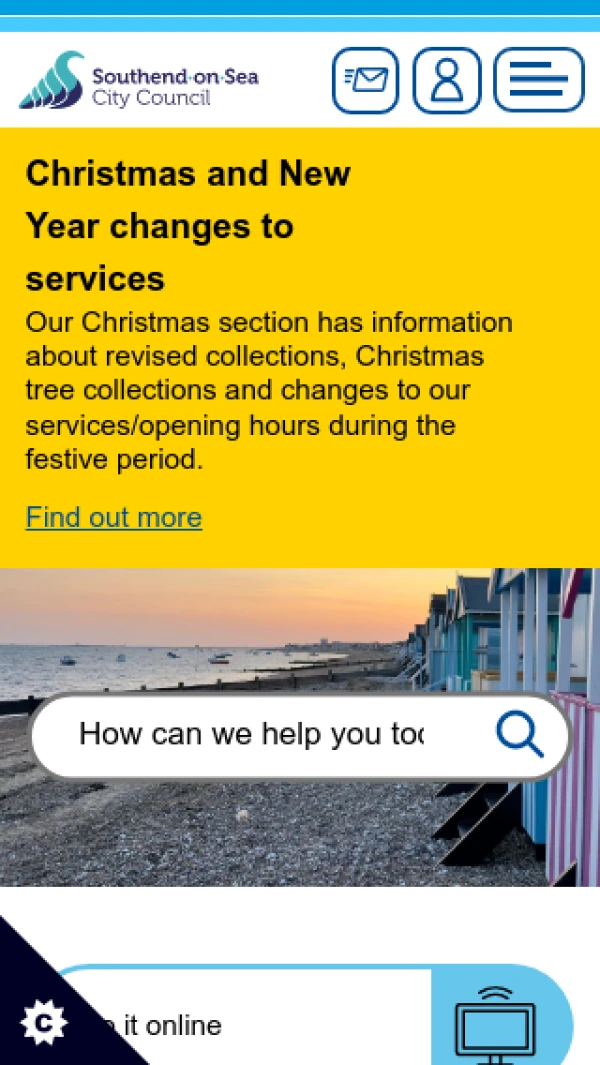Open the hamburger navigation menu
This screenshot has width=600, height=1065.
(539, 80)
